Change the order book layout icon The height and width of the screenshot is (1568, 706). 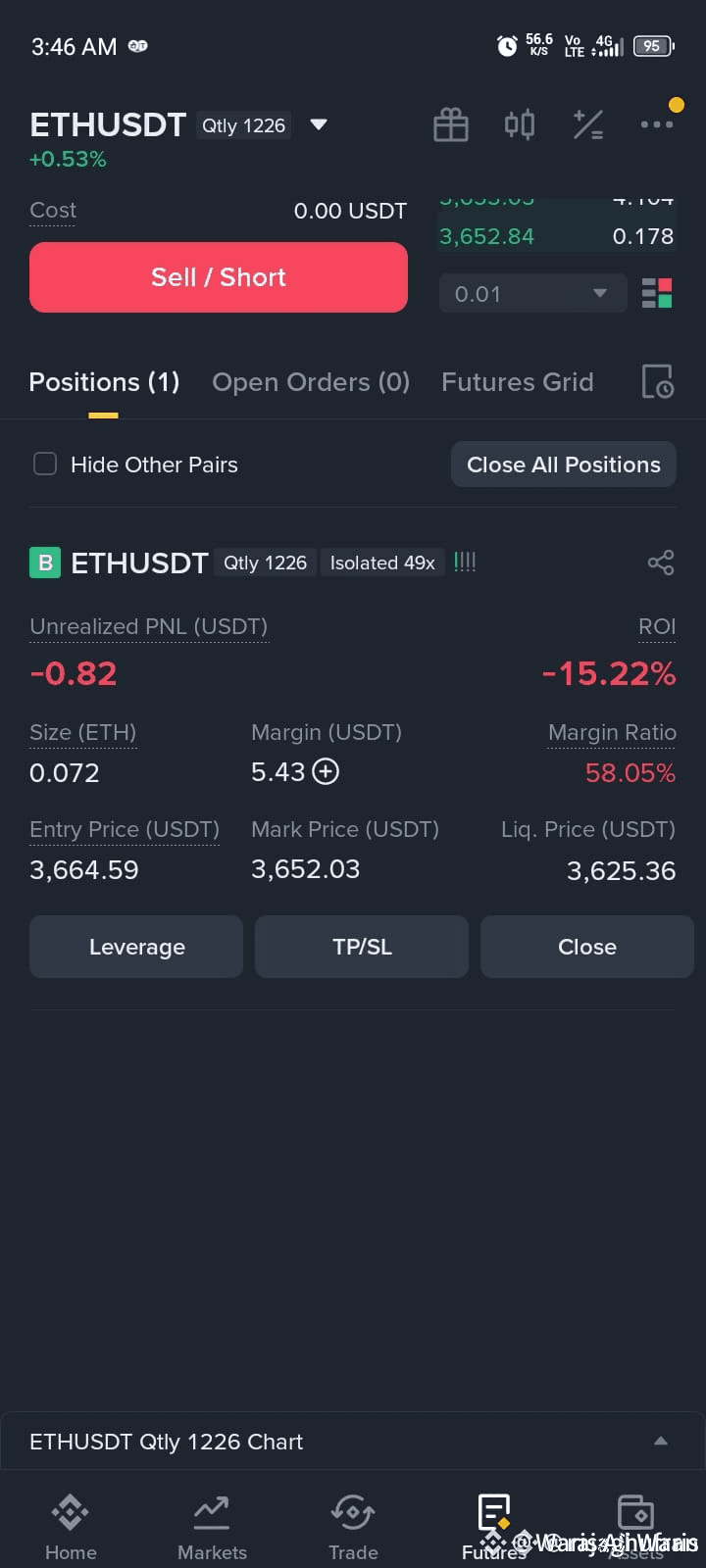pos(657,293)
